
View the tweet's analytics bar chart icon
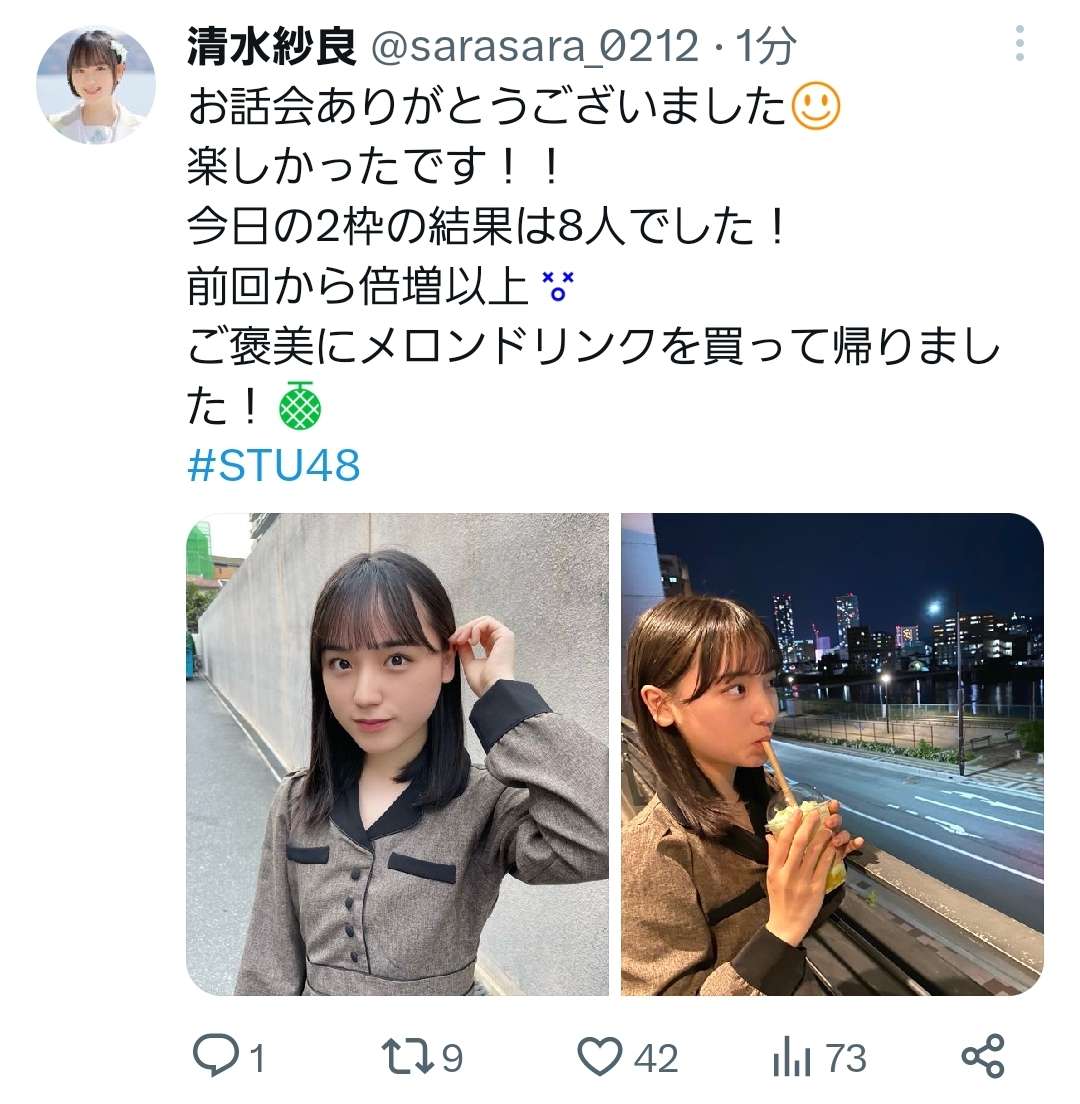(x=791, y=1057)
